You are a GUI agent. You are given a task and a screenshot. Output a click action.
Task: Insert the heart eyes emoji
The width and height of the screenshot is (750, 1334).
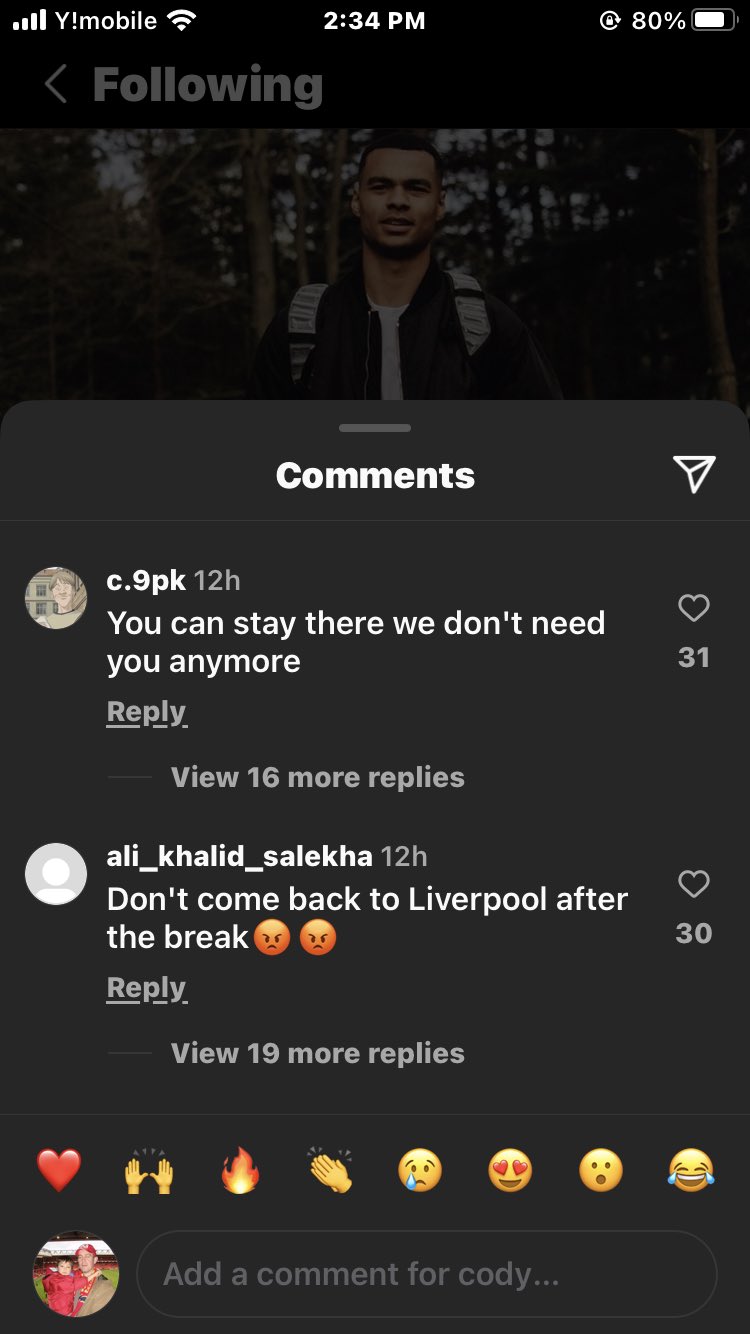tap(510, 1170)
